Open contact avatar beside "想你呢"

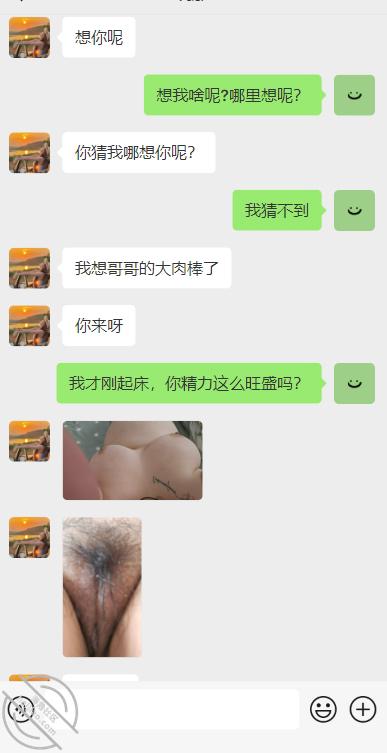29,37
